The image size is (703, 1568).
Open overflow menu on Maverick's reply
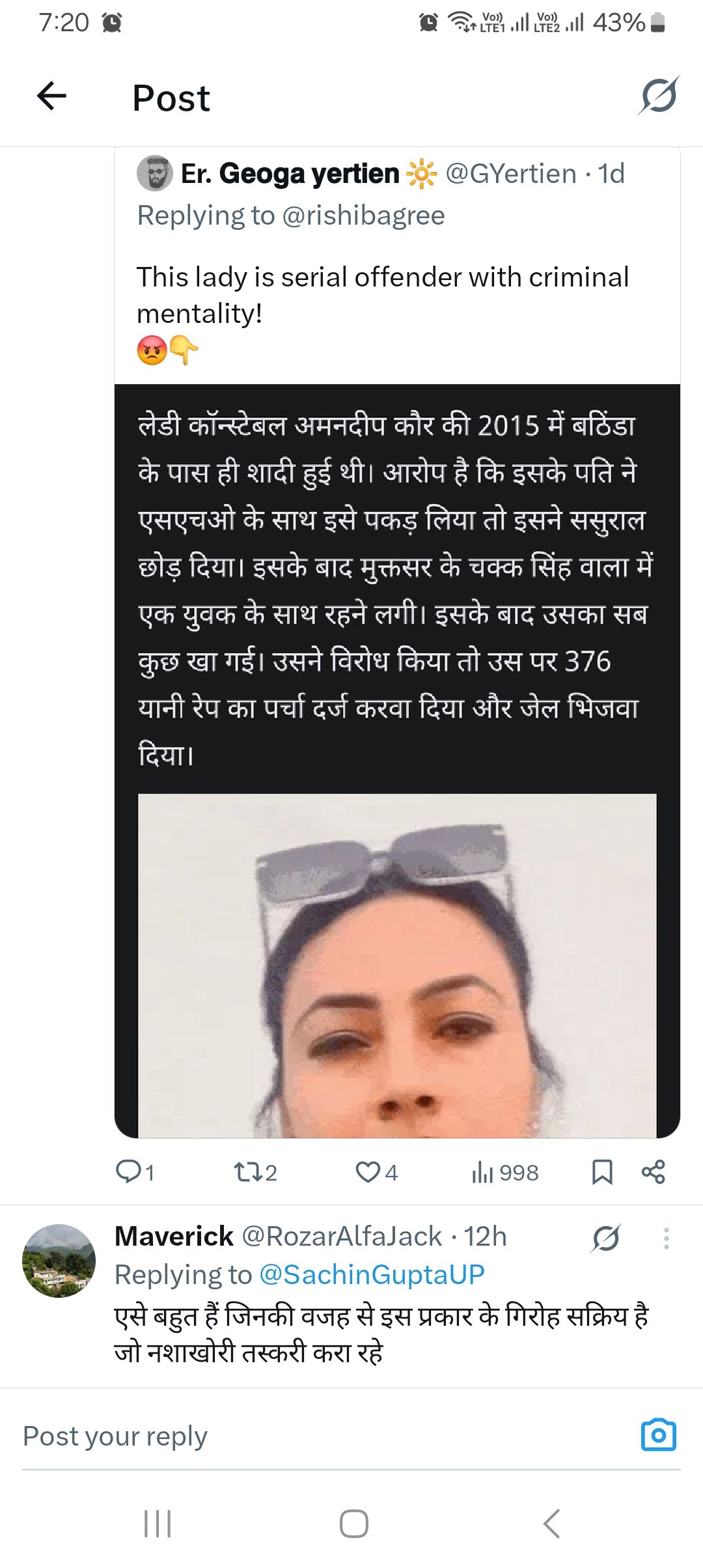pos(666,1239)
